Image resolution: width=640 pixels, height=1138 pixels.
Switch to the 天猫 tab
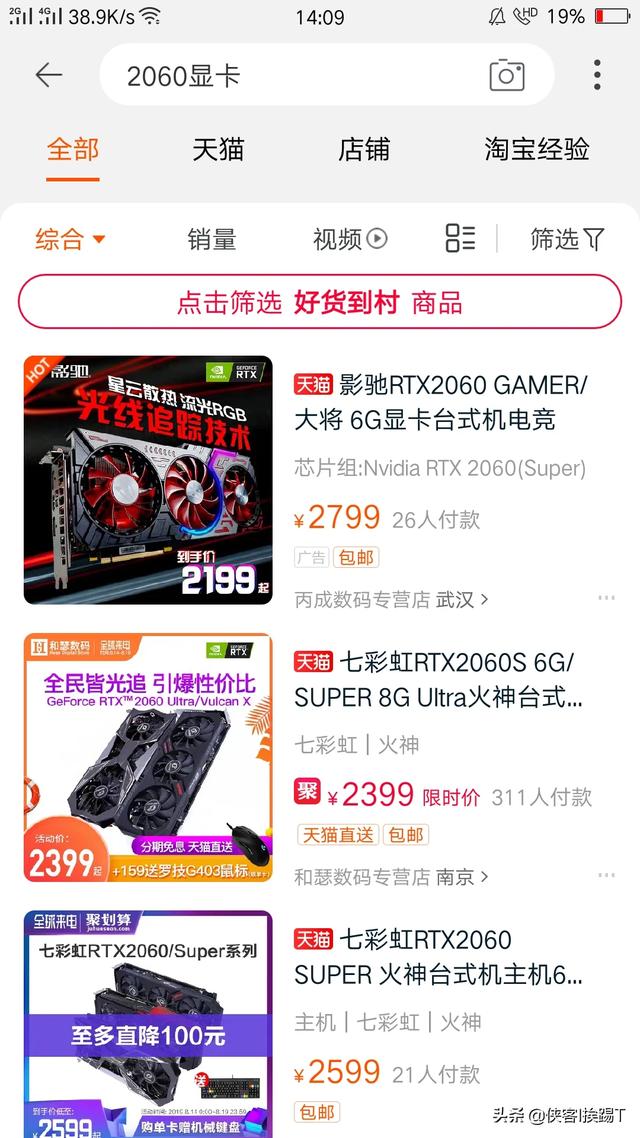218,150
